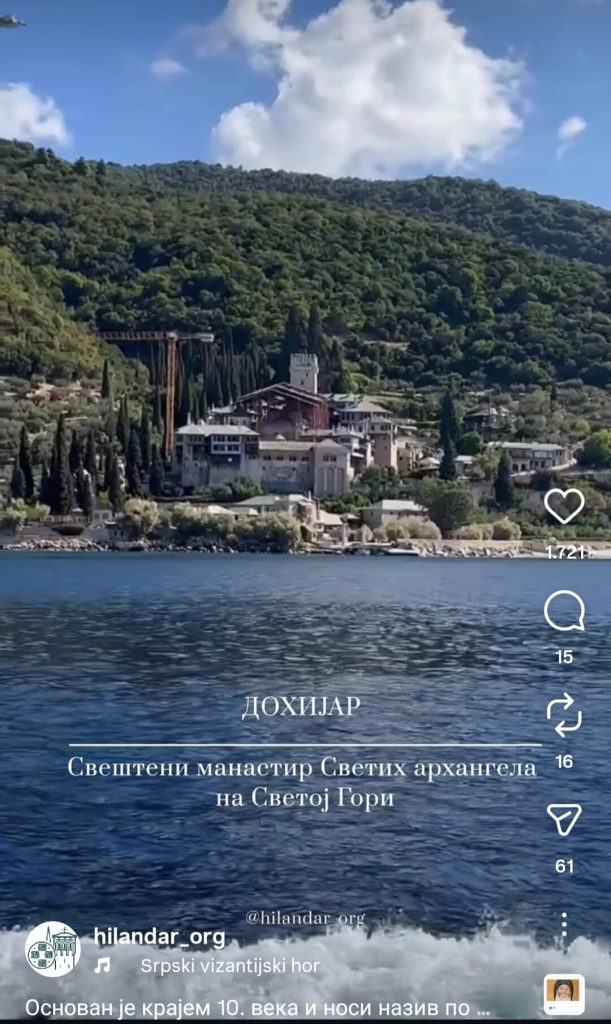Open the comments on this reel
611x1024 pixels.
pyautogui.click(x=564, y=611)
